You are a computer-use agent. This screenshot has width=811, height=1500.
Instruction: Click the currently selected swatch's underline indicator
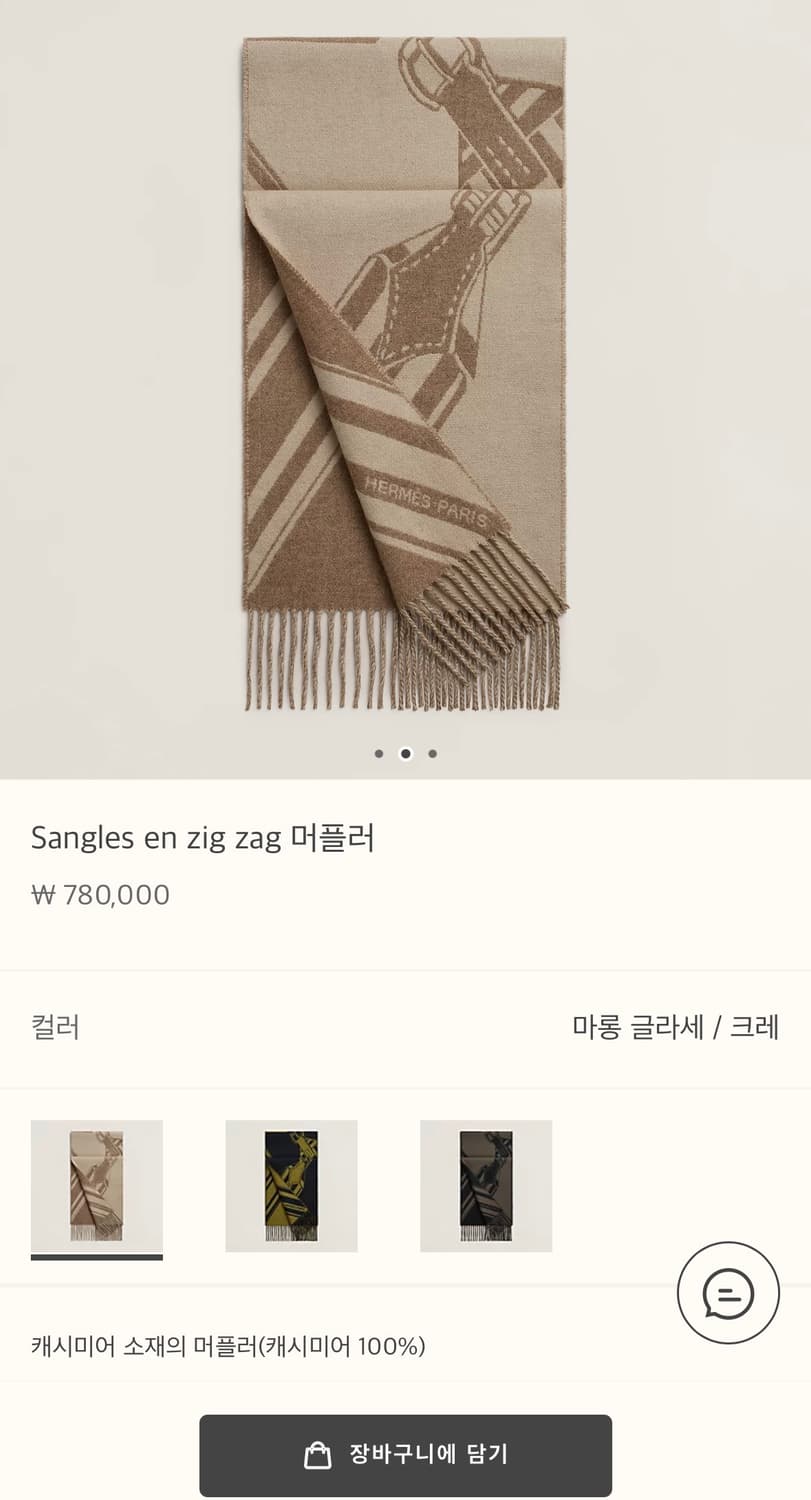(97, 1255)
